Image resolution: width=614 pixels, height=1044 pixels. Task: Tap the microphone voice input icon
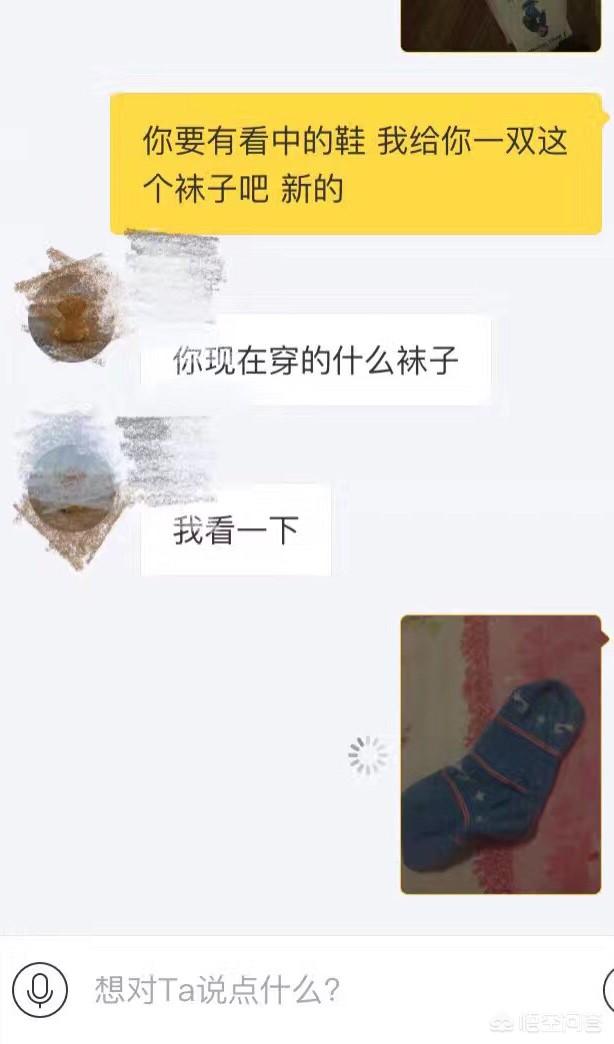pos(40,990)
